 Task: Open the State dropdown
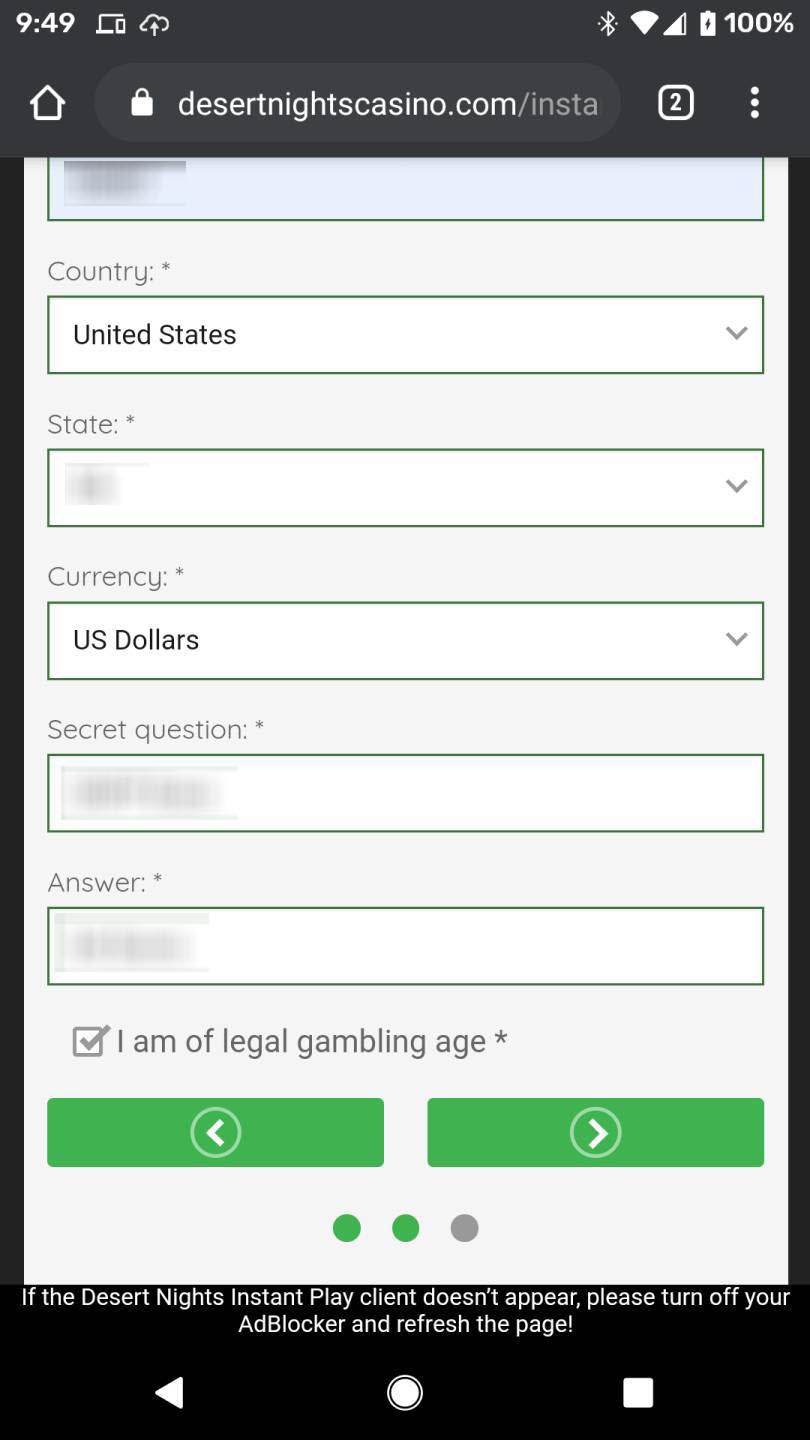[405, 488]
